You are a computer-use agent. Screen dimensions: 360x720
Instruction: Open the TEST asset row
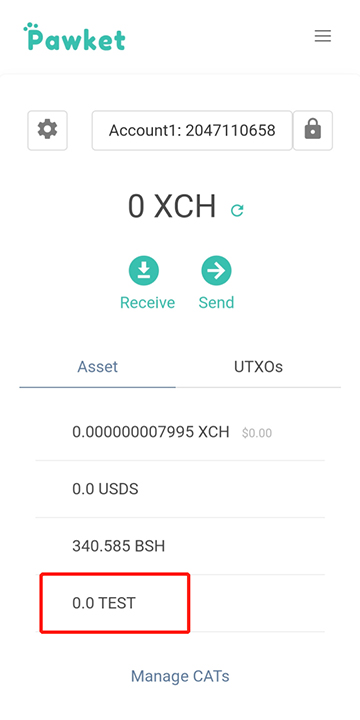[x=180, y=603]
